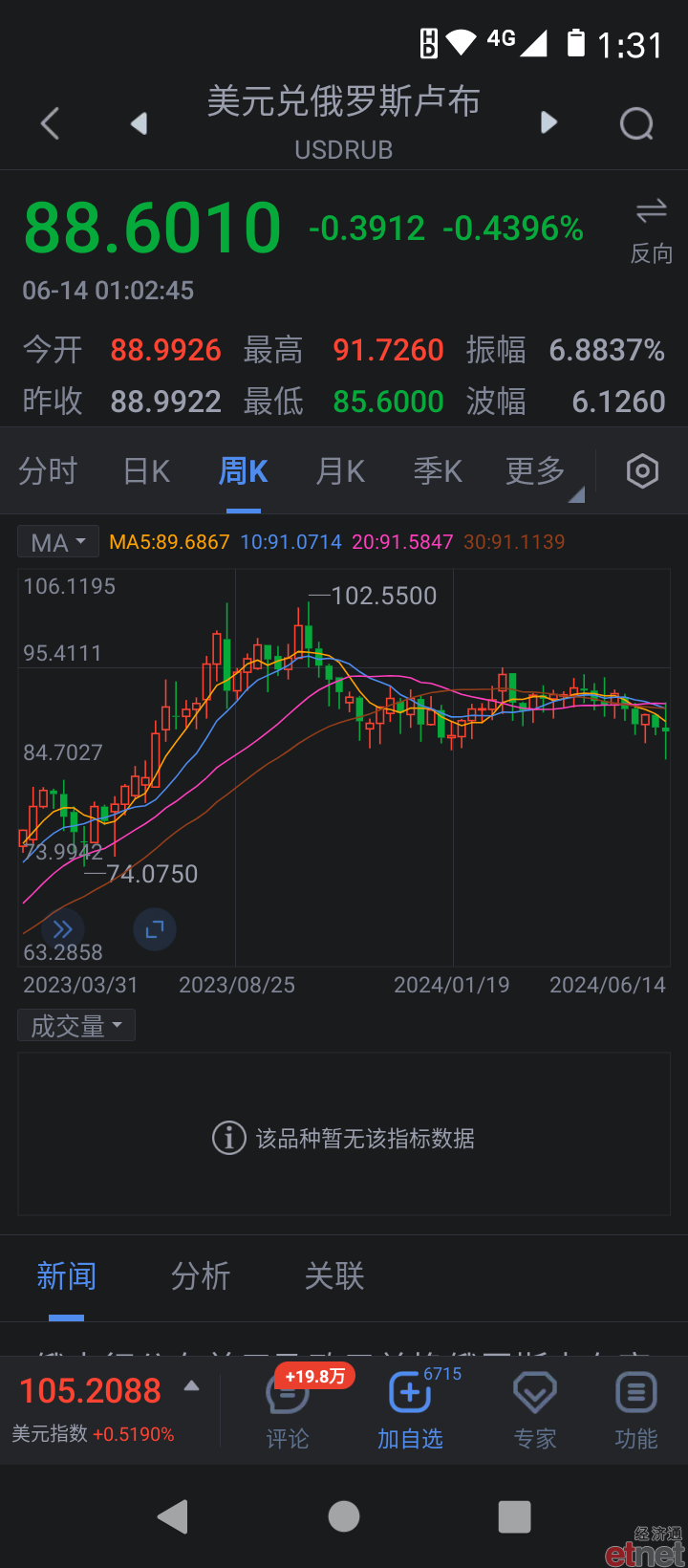Open the MA indicator dropdown
Screen dimensions: 688x1568
click(58, 542)
